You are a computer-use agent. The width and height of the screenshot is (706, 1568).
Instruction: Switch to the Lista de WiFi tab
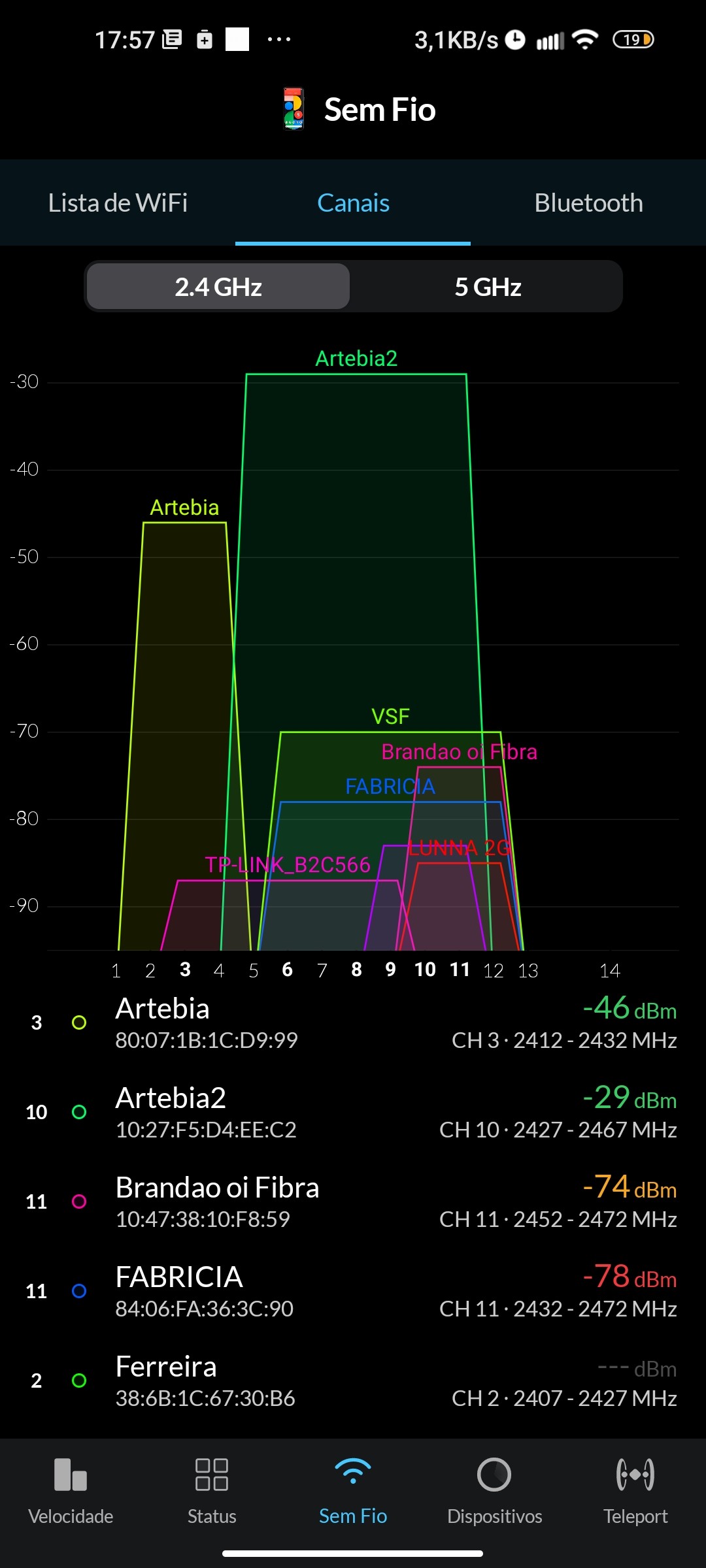(x=118, y=203)
